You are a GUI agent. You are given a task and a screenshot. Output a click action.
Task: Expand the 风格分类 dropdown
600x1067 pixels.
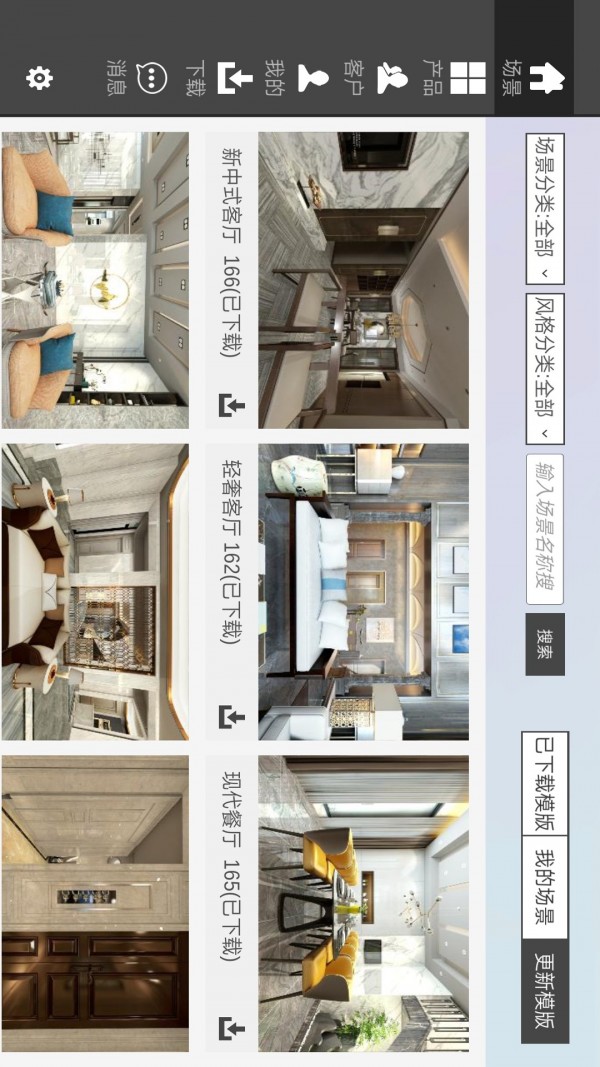pos(545,369)
